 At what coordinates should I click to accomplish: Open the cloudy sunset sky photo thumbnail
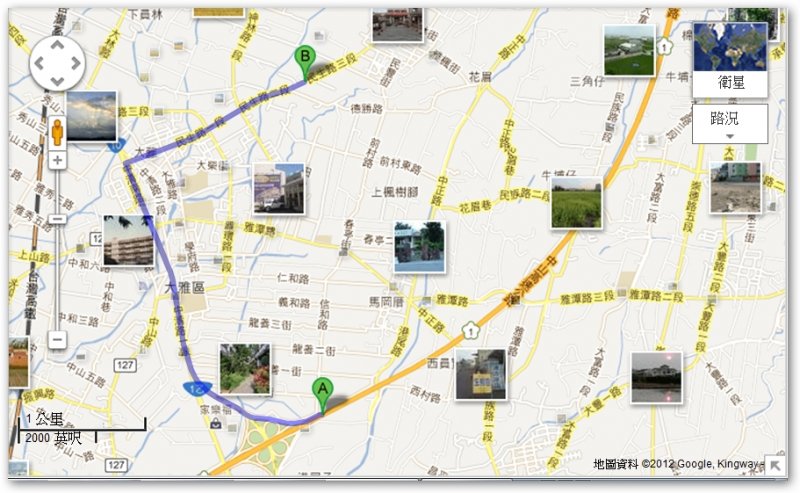pos(92,116)
